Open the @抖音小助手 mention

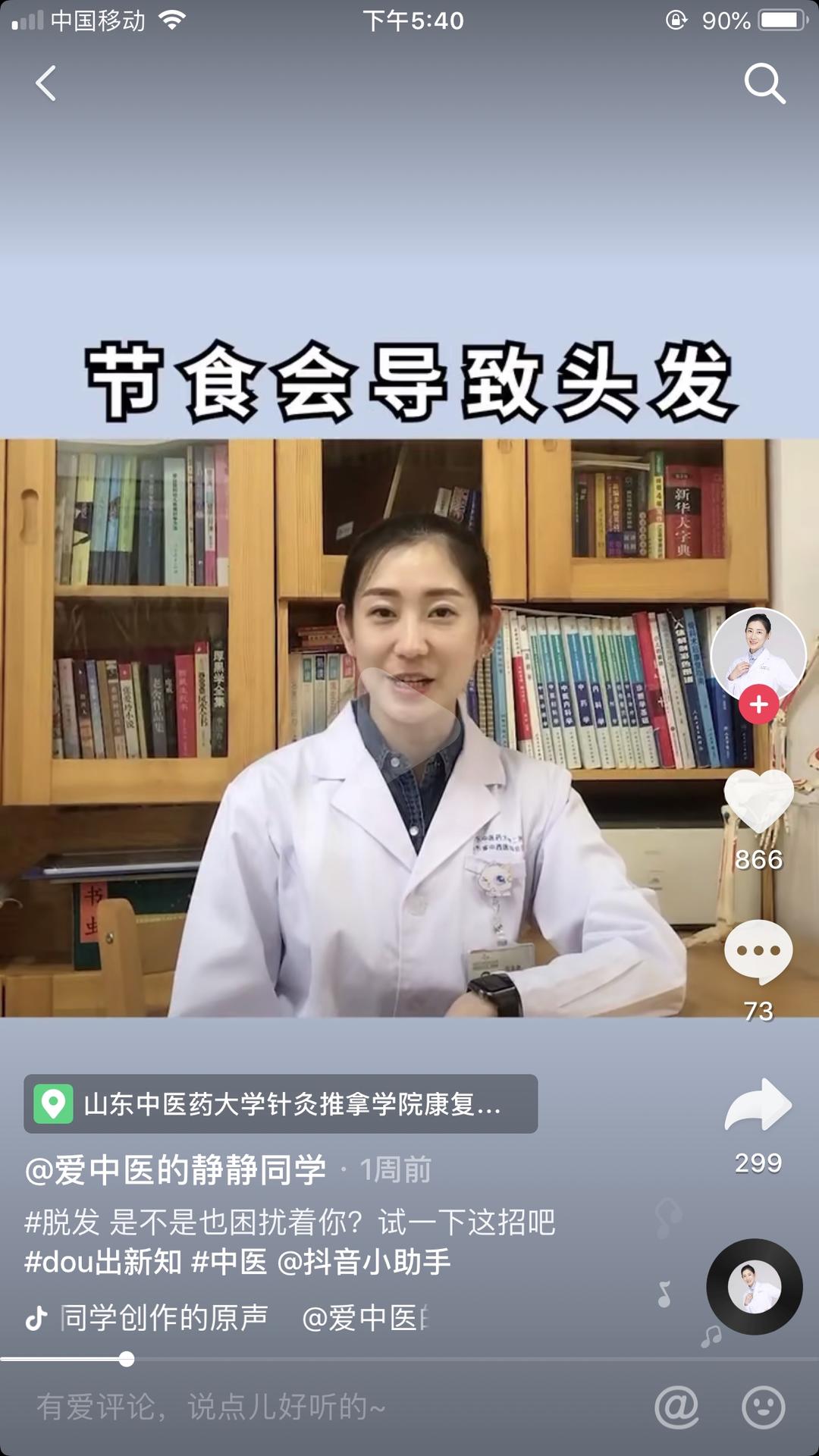tap(364, 1263)
